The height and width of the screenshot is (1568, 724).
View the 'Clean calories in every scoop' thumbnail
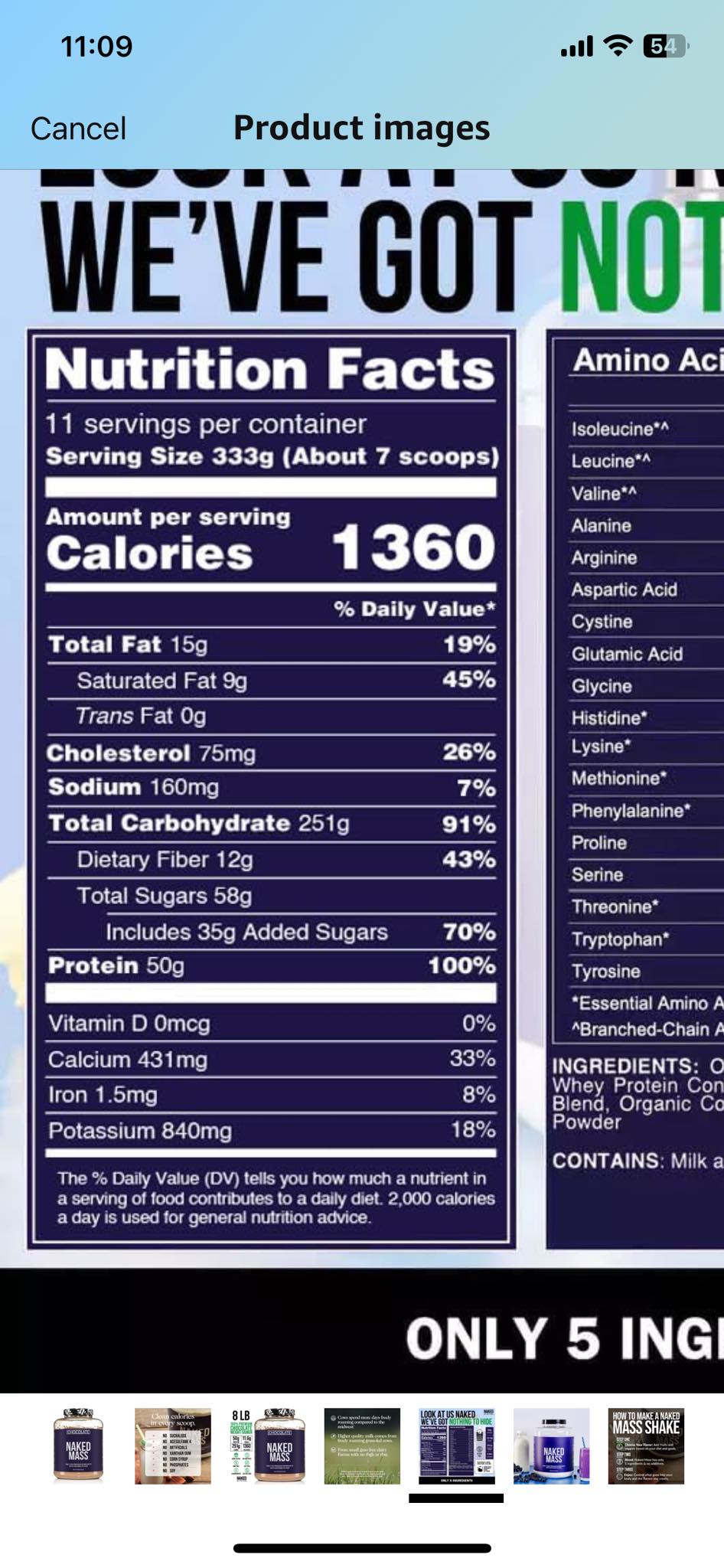click(x=173, y=1445)
